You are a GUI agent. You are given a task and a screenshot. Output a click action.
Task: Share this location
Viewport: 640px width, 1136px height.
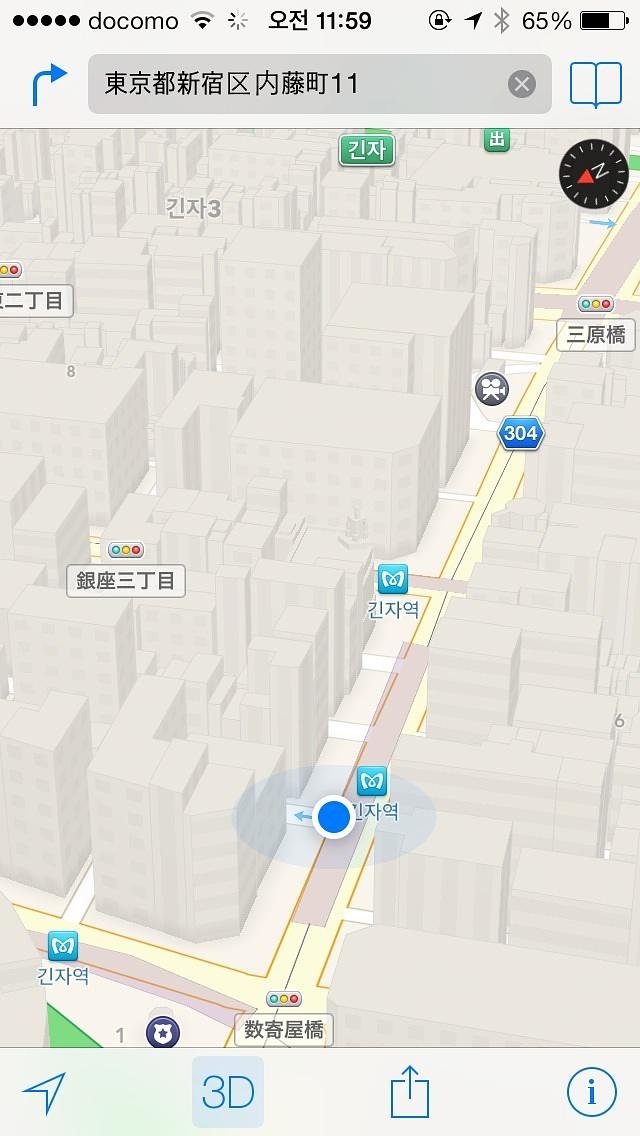click(410, 1092)
